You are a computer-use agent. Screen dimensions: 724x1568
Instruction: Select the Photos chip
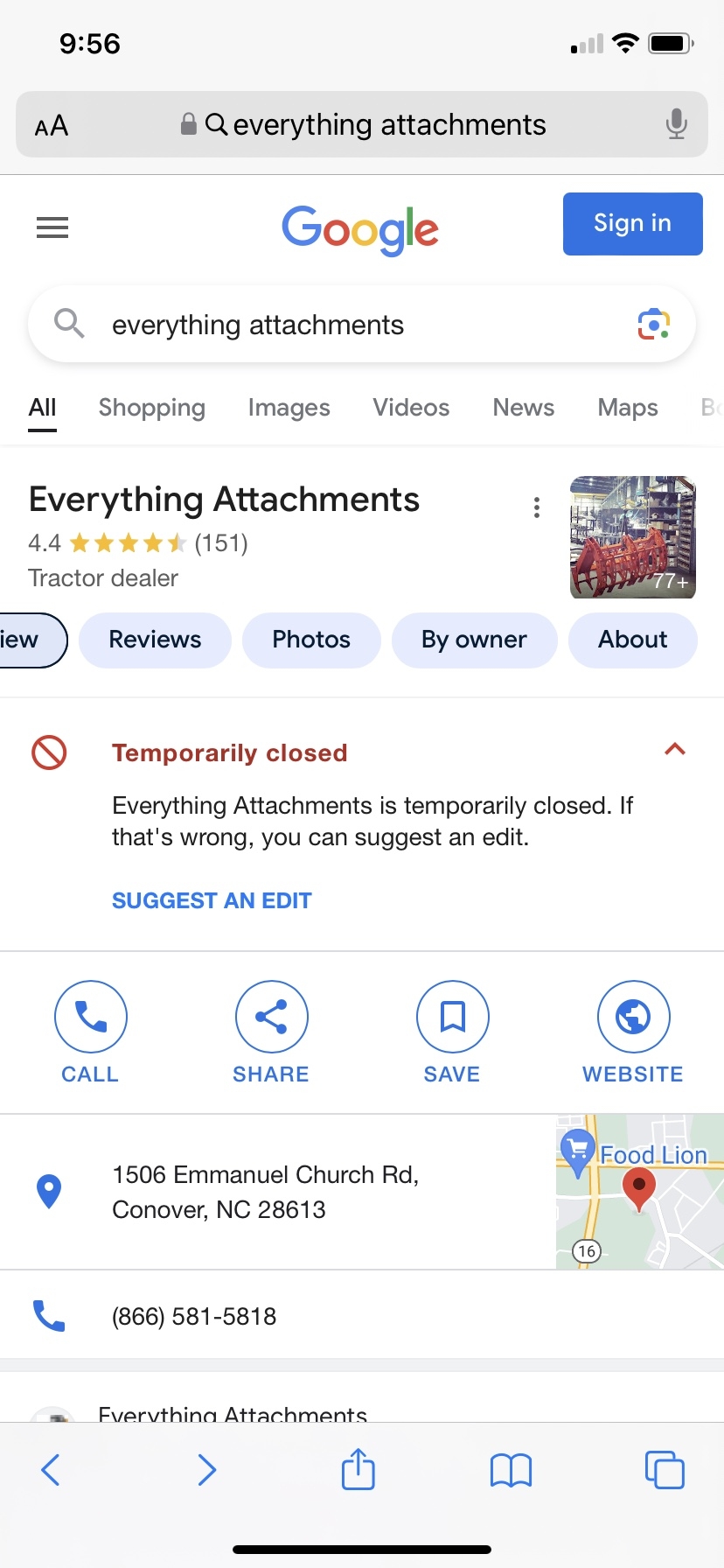click(x=311, y=640)
